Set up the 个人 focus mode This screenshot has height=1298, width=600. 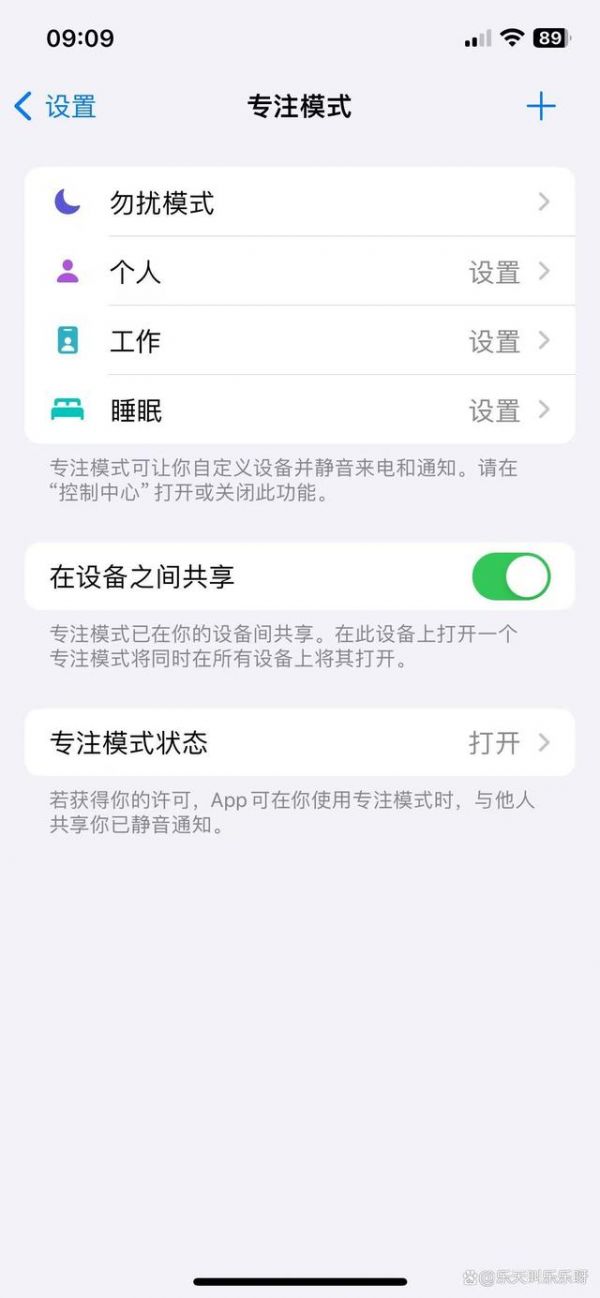(x=300, y=272)
